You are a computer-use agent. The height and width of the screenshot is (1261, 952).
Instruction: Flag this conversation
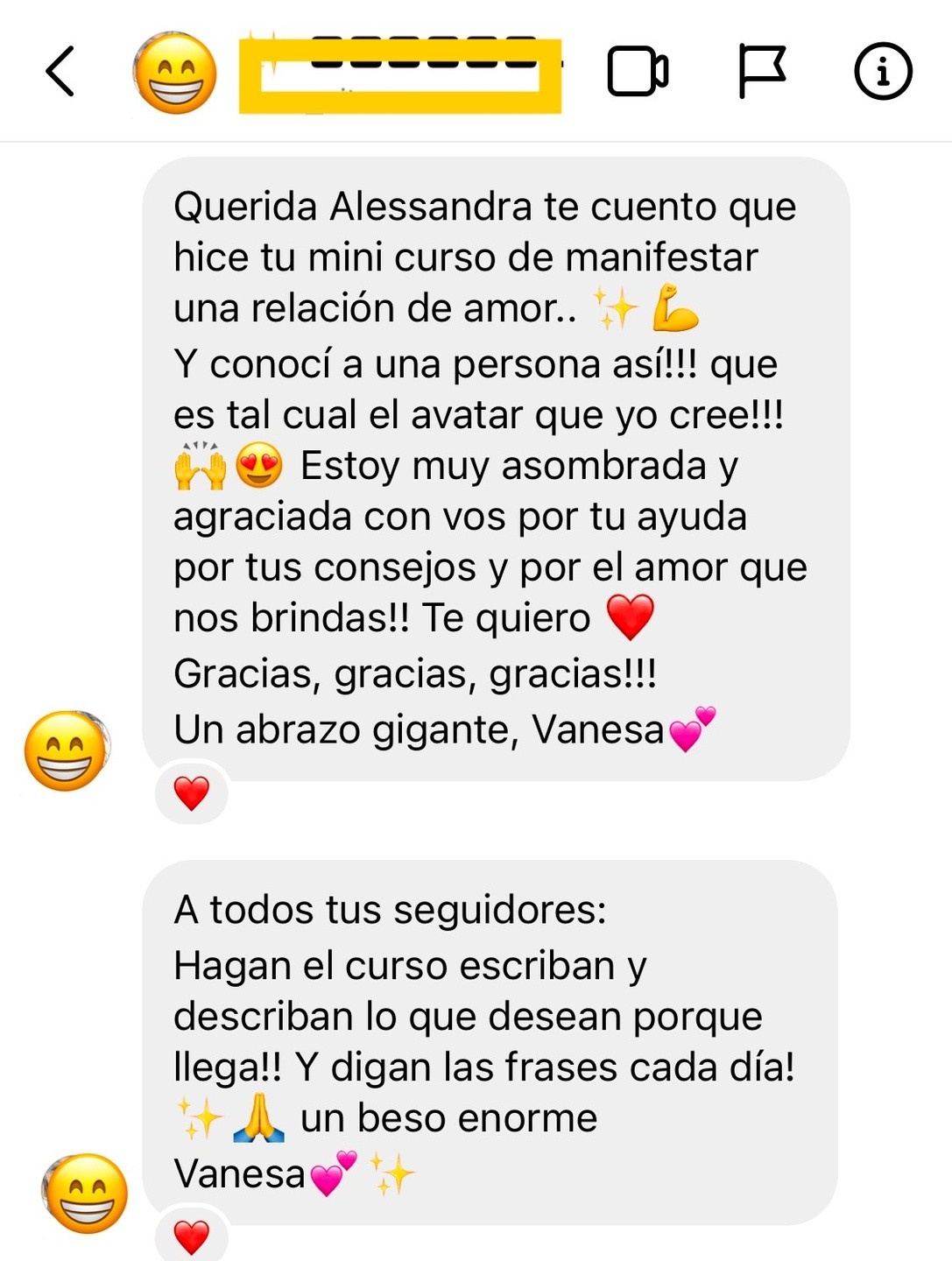coord(761,72)
